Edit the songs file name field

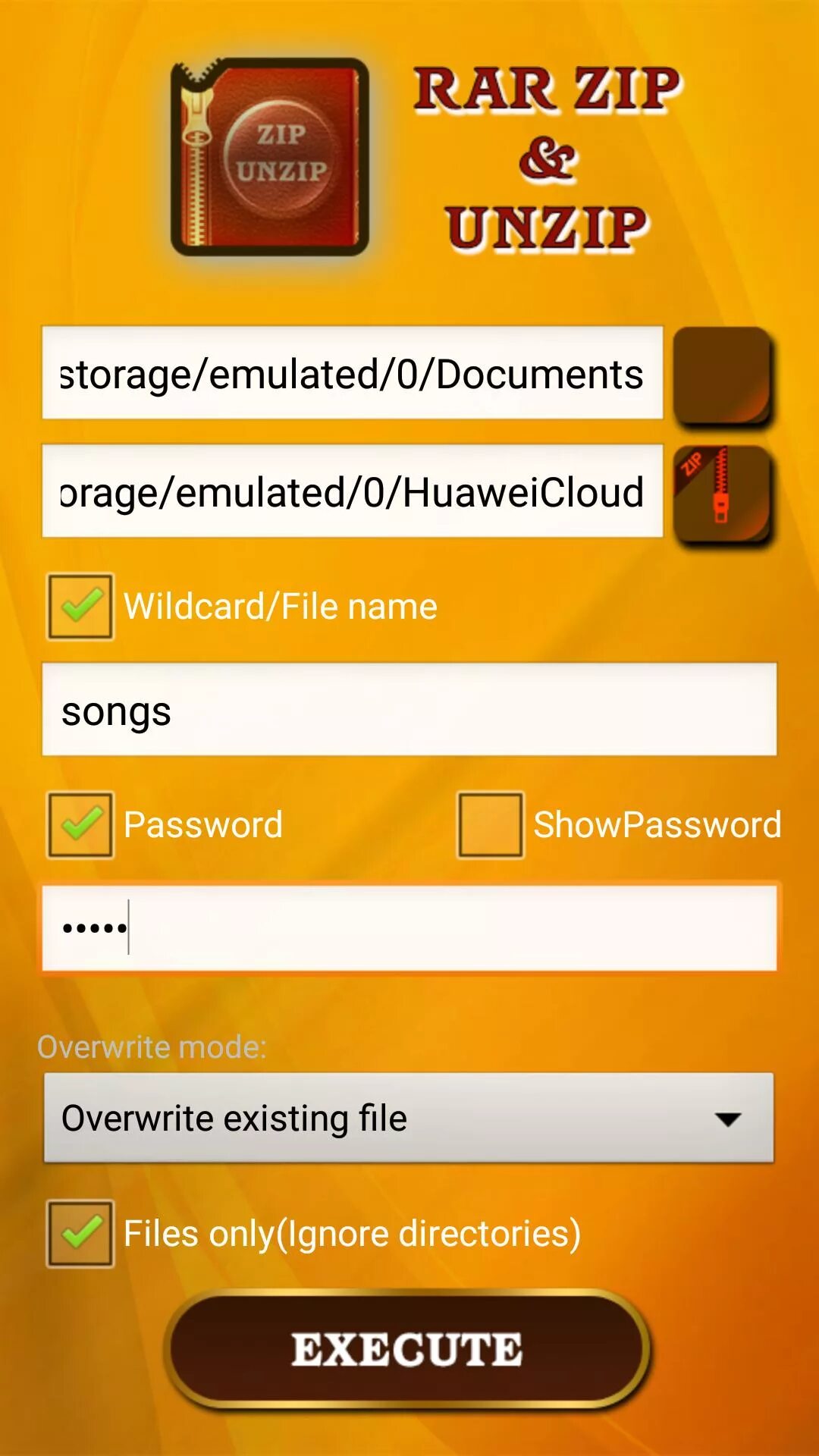[409, 710]
